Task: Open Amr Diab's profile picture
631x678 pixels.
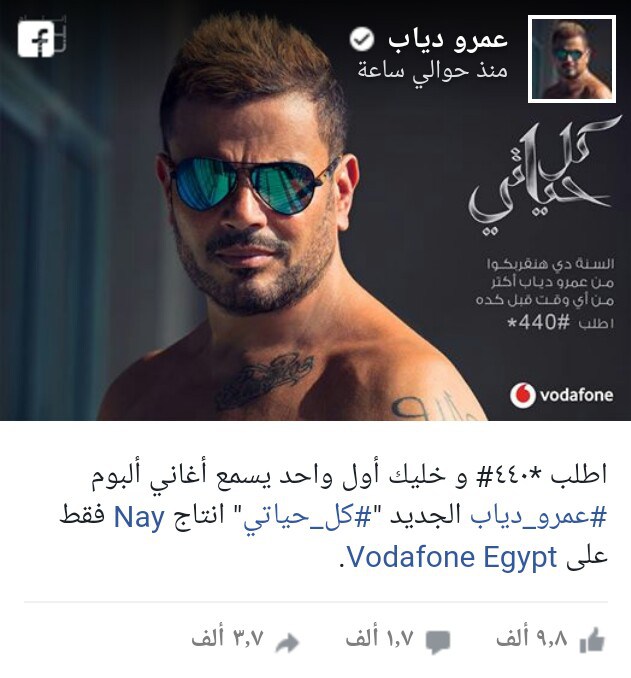Action: pyautogui.click(x=571, y=59)
